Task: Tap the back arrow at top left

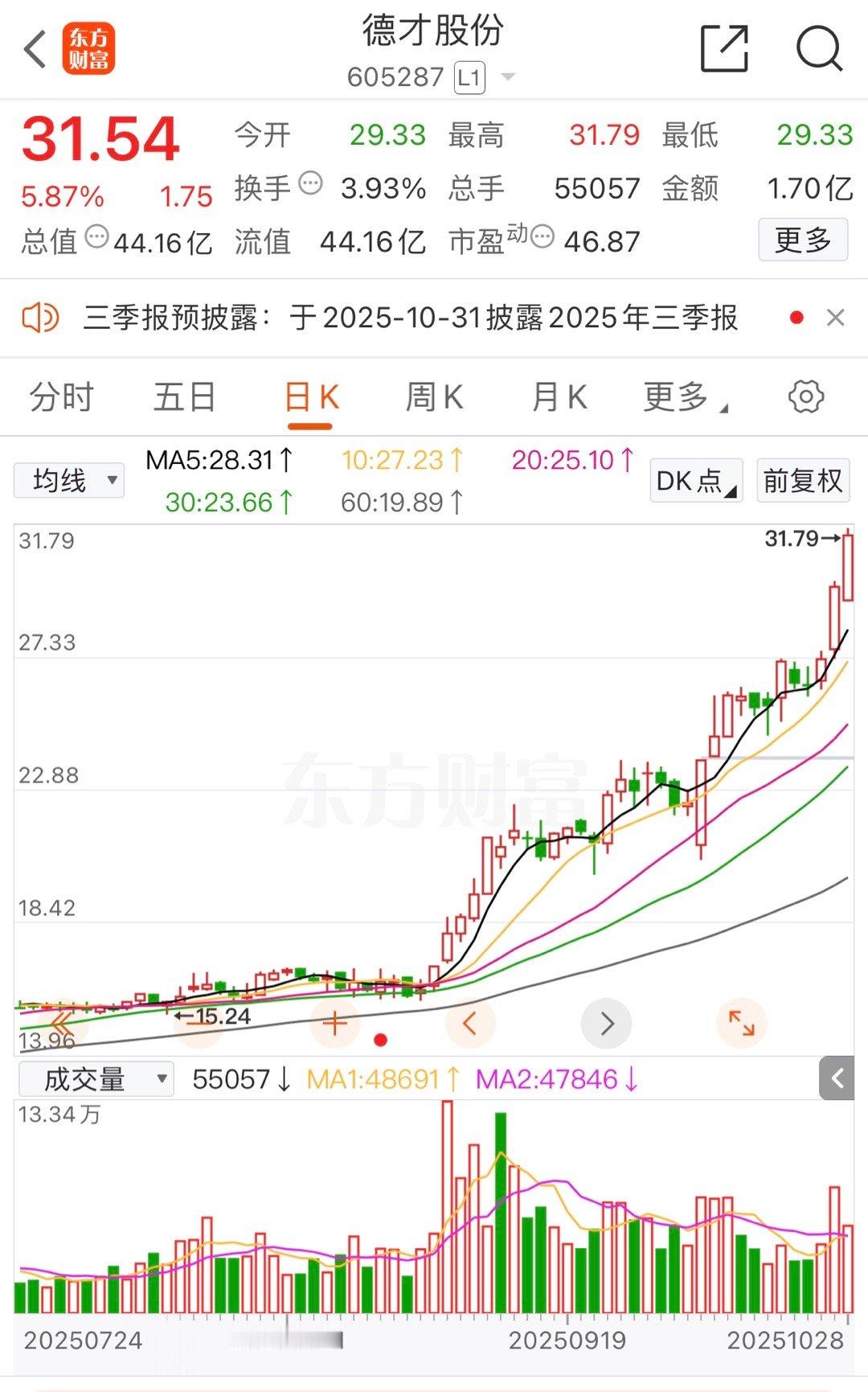Action: 34,48
